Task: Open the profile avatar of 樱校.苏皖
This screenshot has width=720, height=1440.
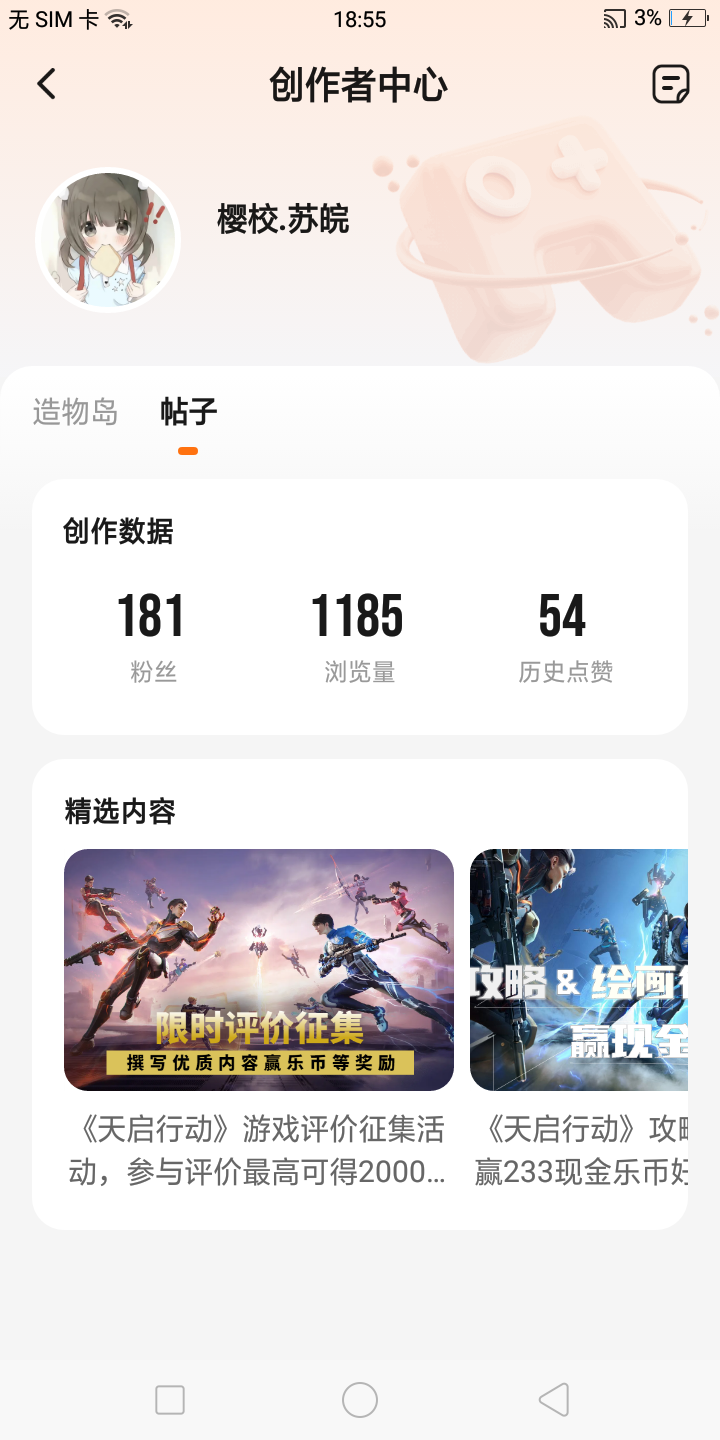Action: click(108, 240)
